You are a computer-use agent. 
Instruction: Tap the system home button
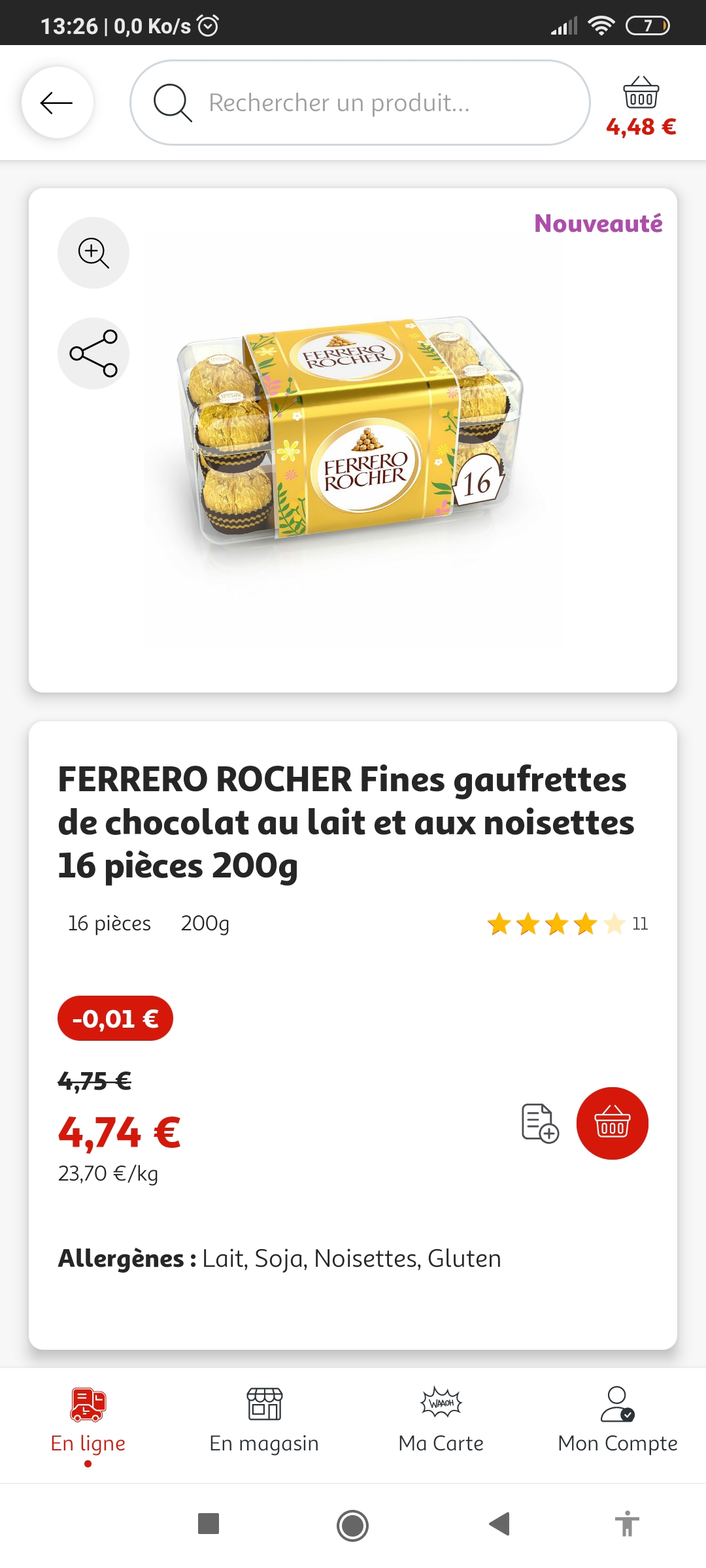(353, 1525)
